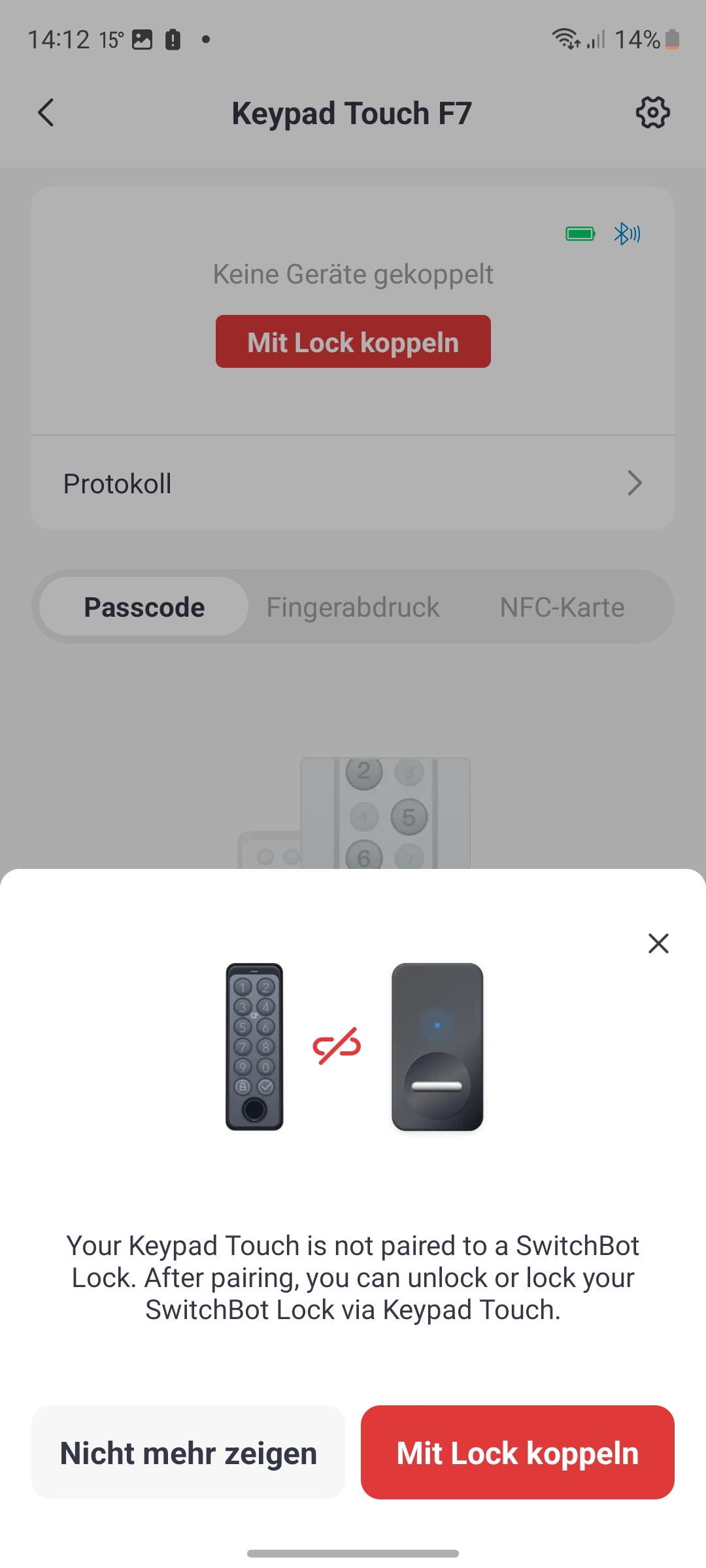706x1568 pixels.
Task: Switch to the Fingerabdruck tab
Action: click(353, 607)
